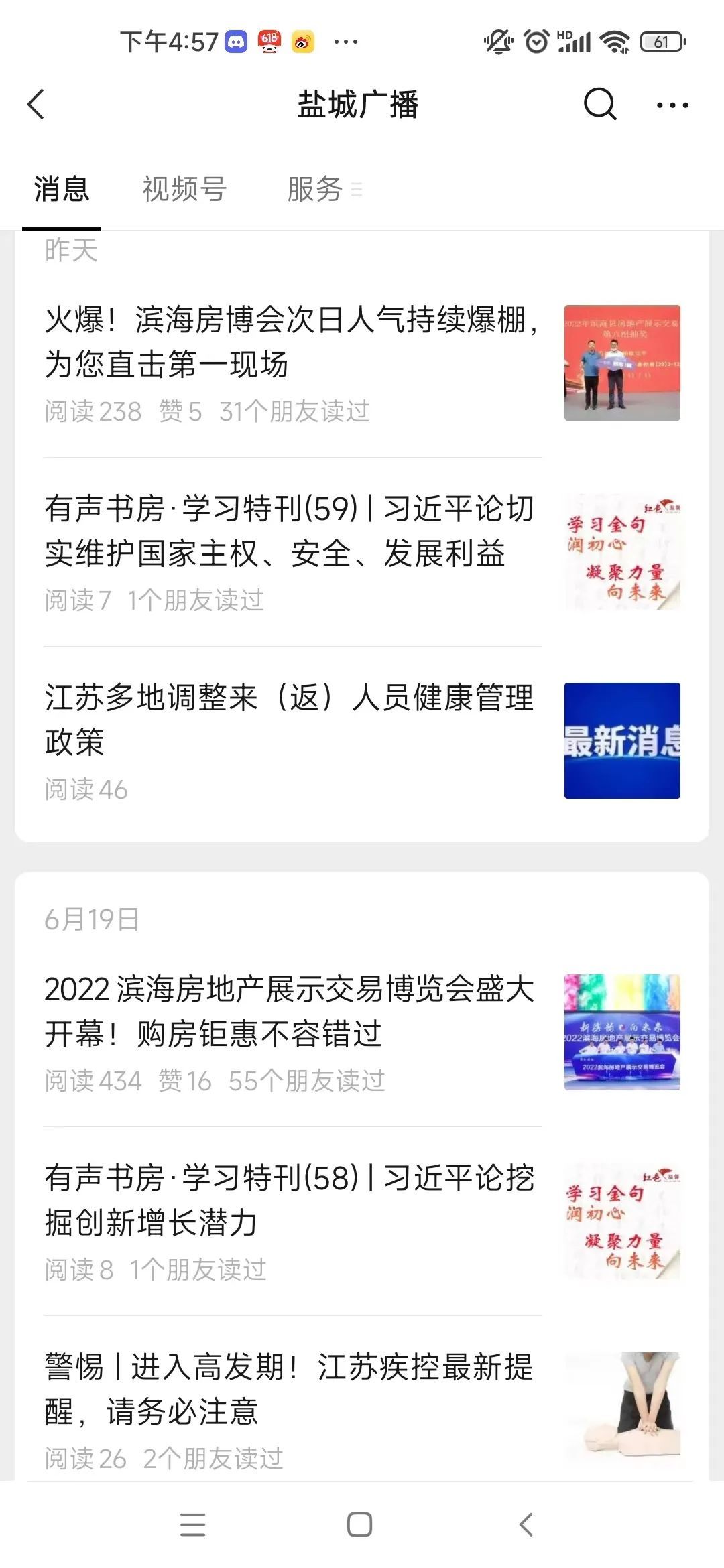Switch to the 服务 tab

(x=315, y=189)
